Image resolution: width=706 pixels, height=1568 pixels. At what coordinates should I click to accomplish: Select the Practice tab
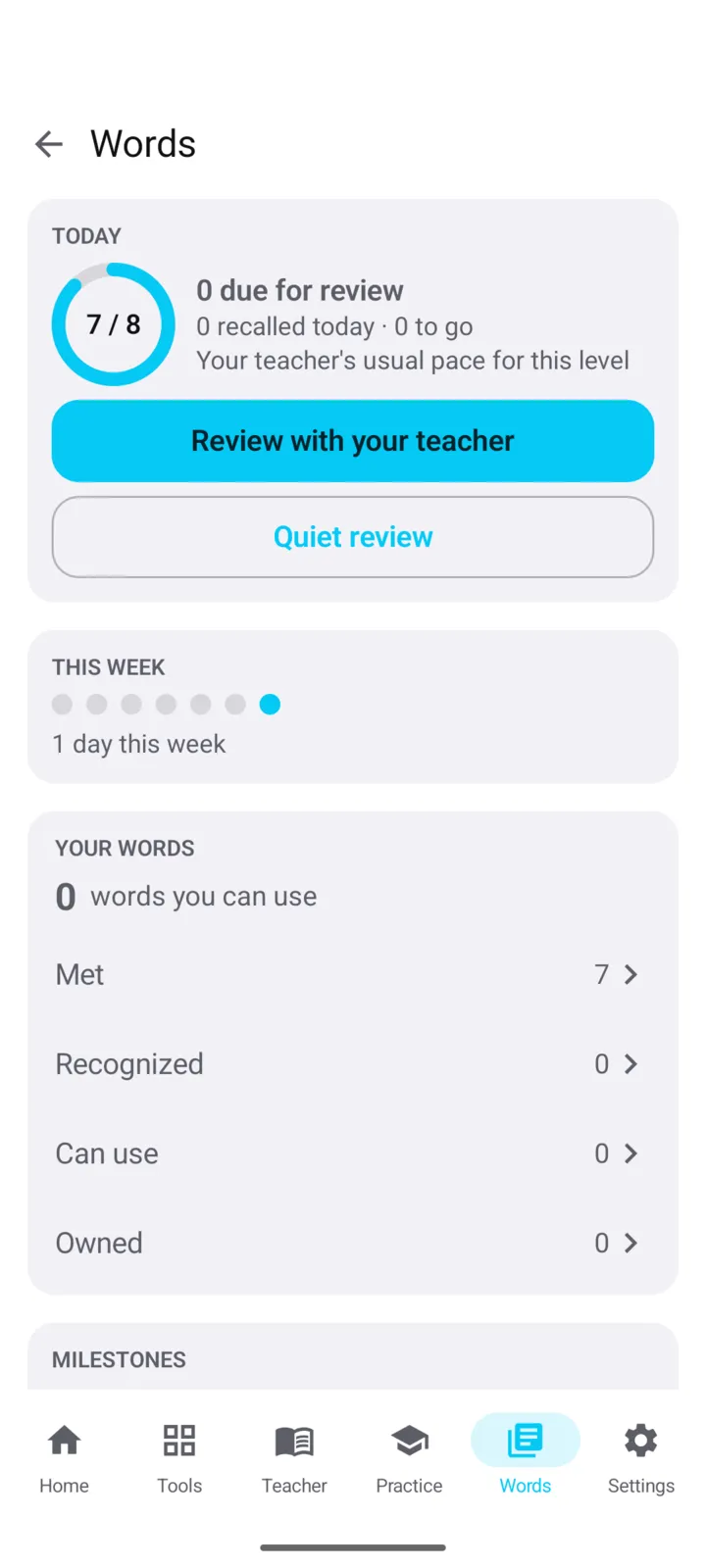(x=410, y=1457)
